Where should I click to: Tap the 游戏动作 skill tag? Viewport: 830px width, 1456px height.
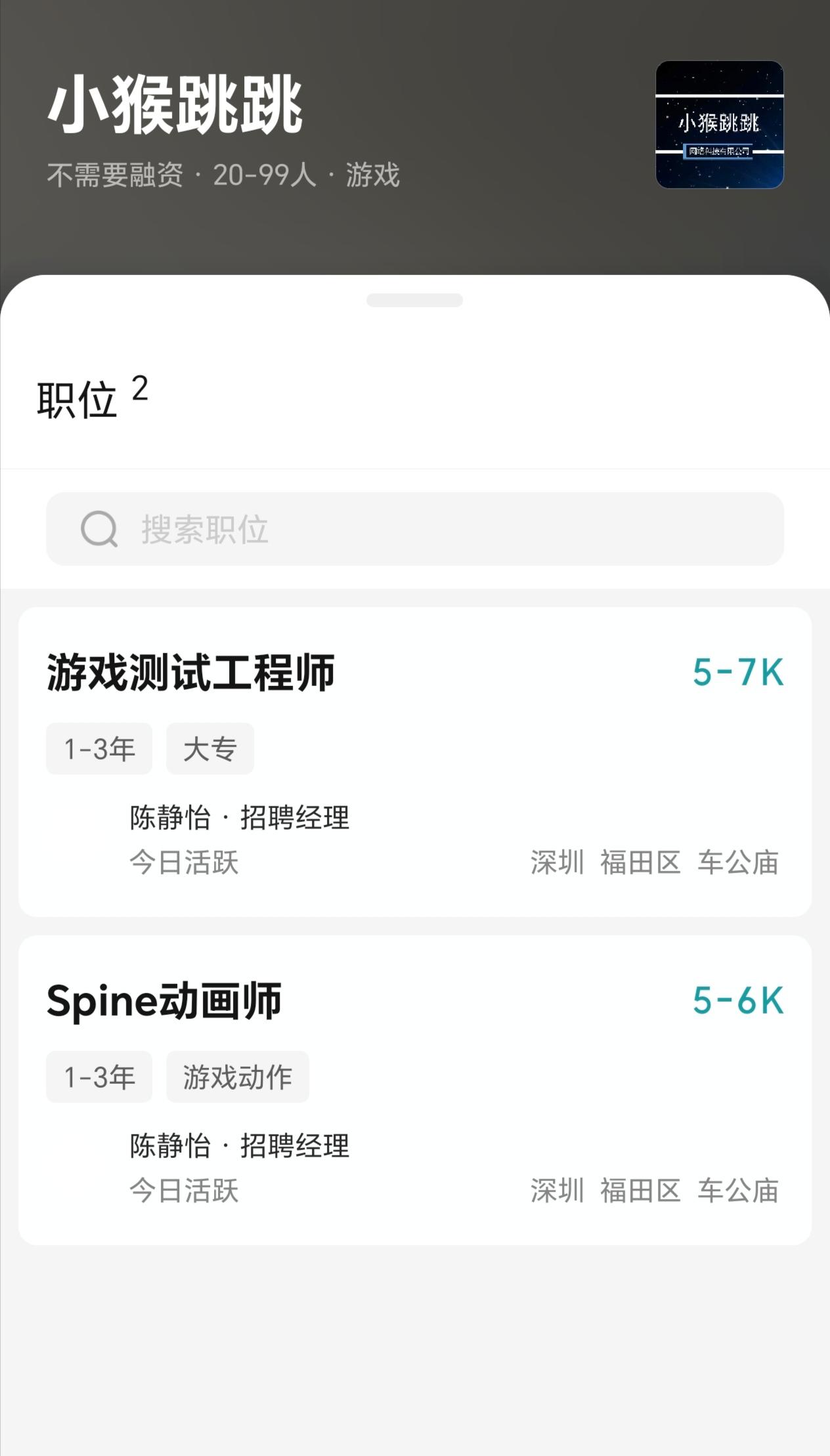tap(238, 1076)
